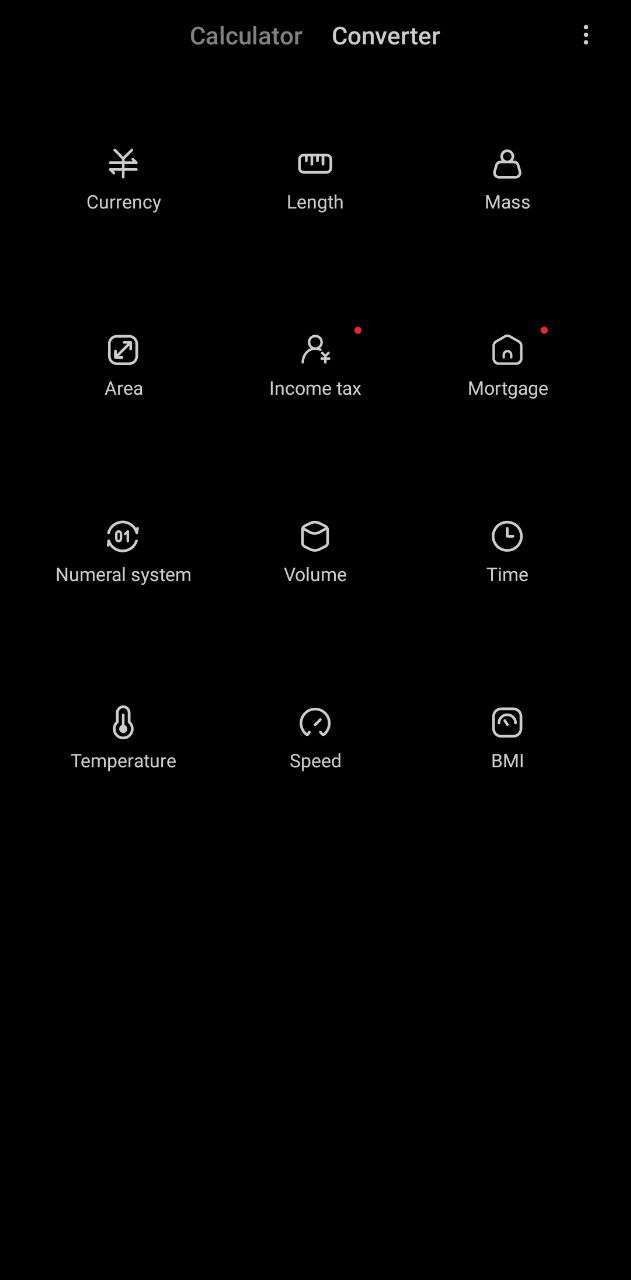Select the Volume converter
The image size is (631, 1280).
click(315, 552)
